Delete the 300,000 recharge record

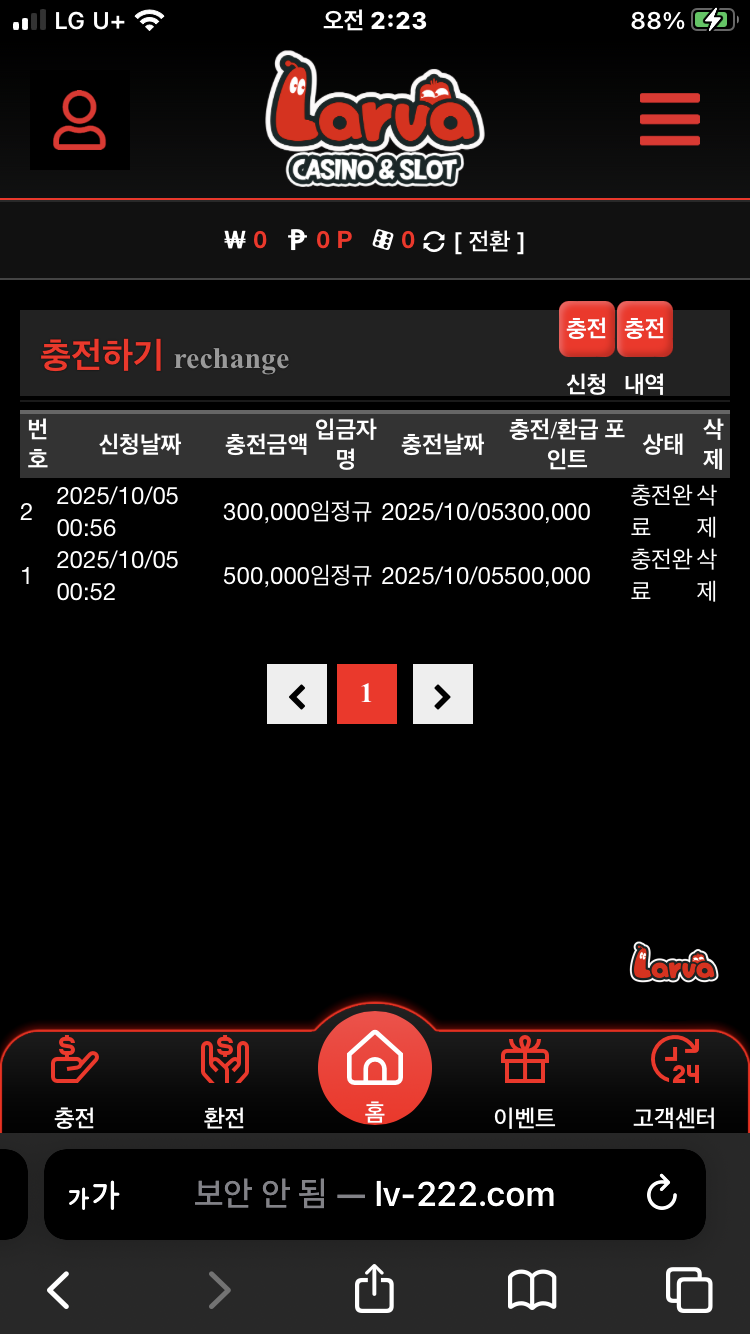click(707, 512)
